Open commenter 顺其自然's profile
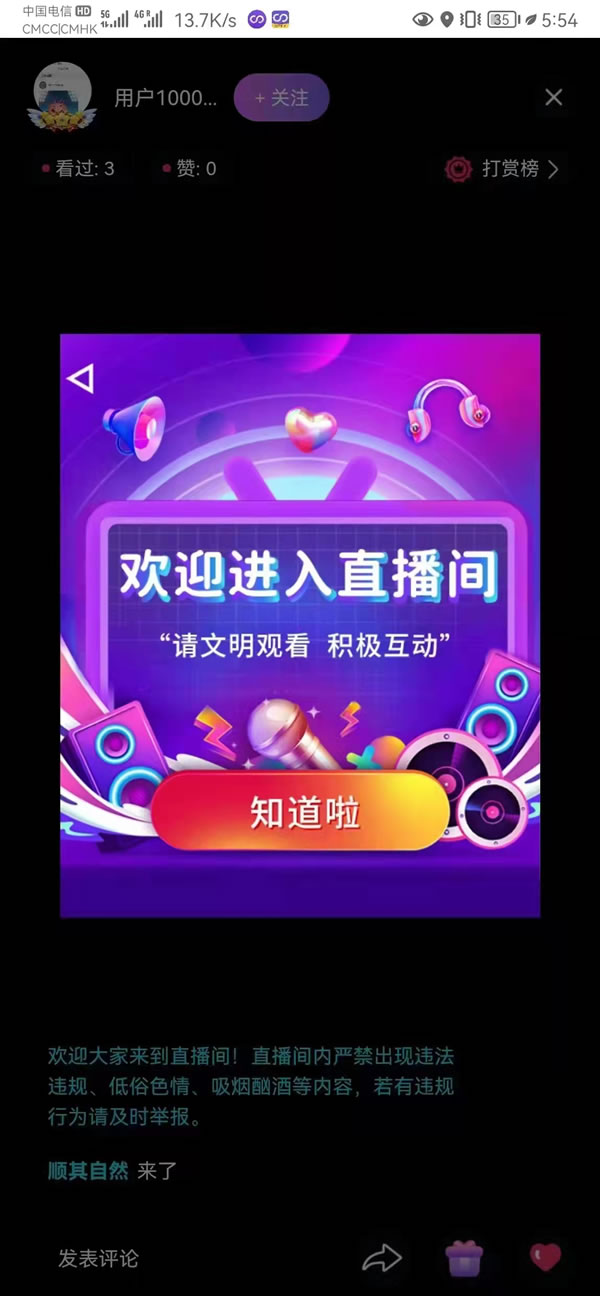 (x=88, y=1170)
